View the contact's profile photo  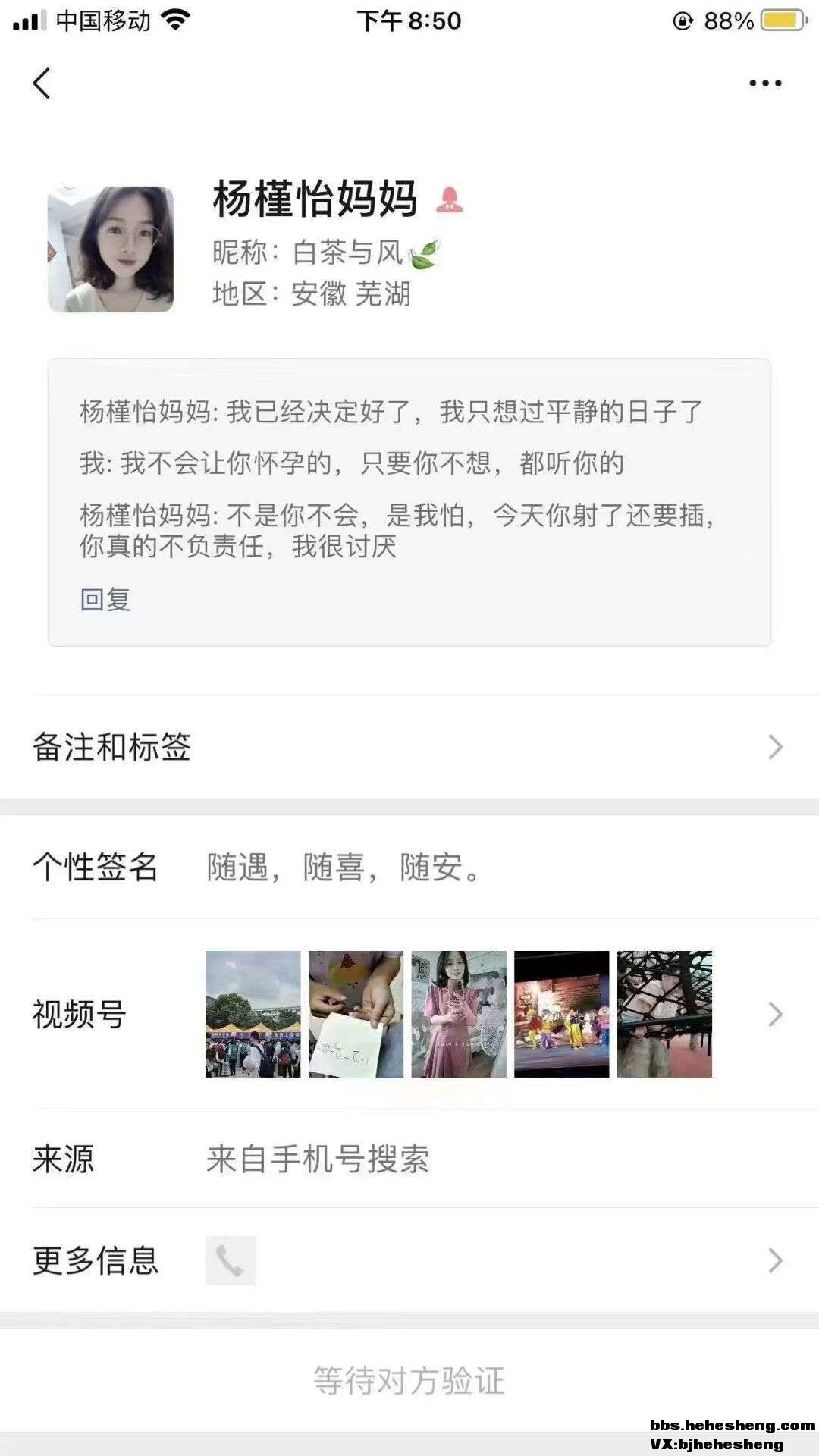pos(111,249)
